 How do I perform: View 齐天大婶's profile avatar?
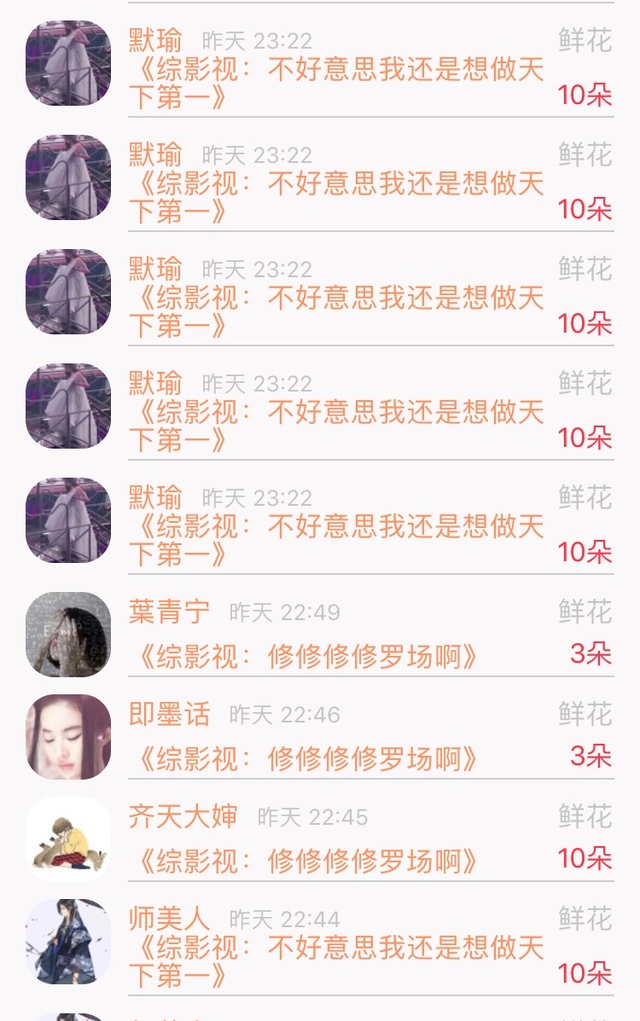click(x=68, y=839)
